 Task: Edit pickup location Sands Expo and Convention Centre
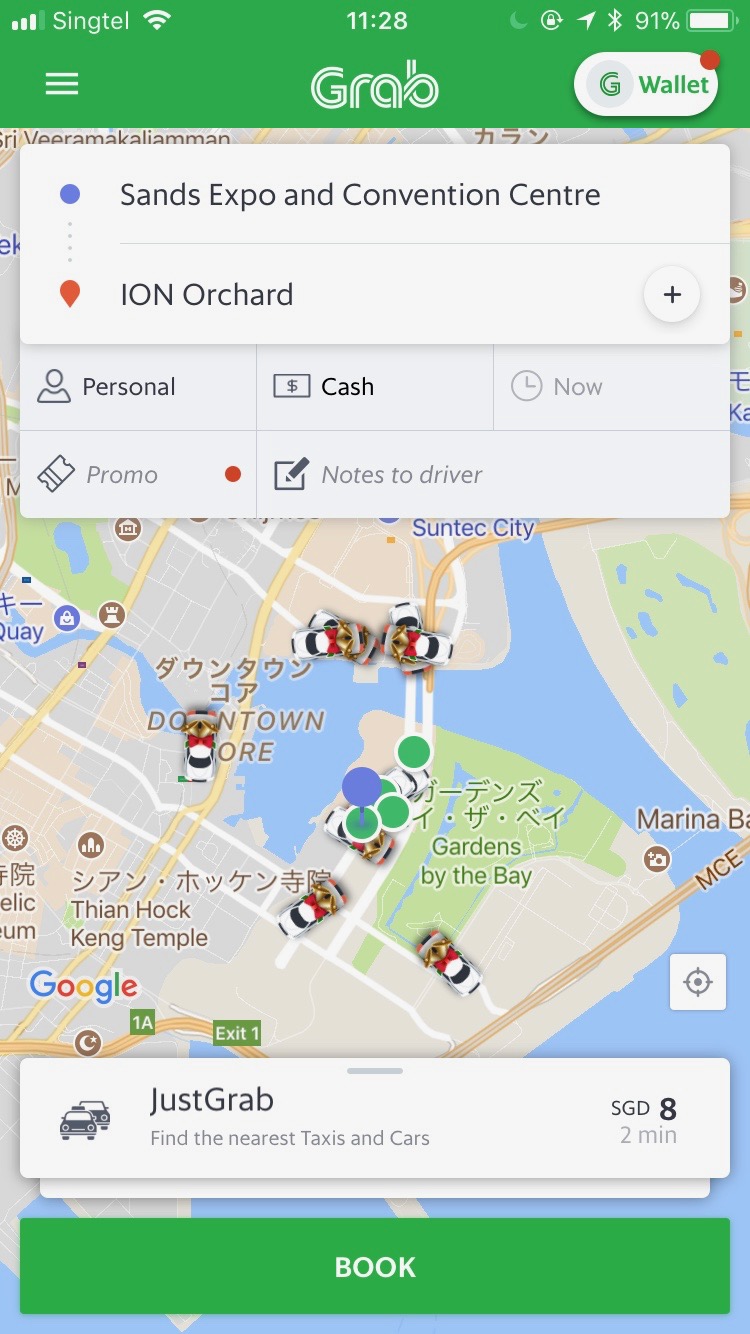click(x=375, y=195)
